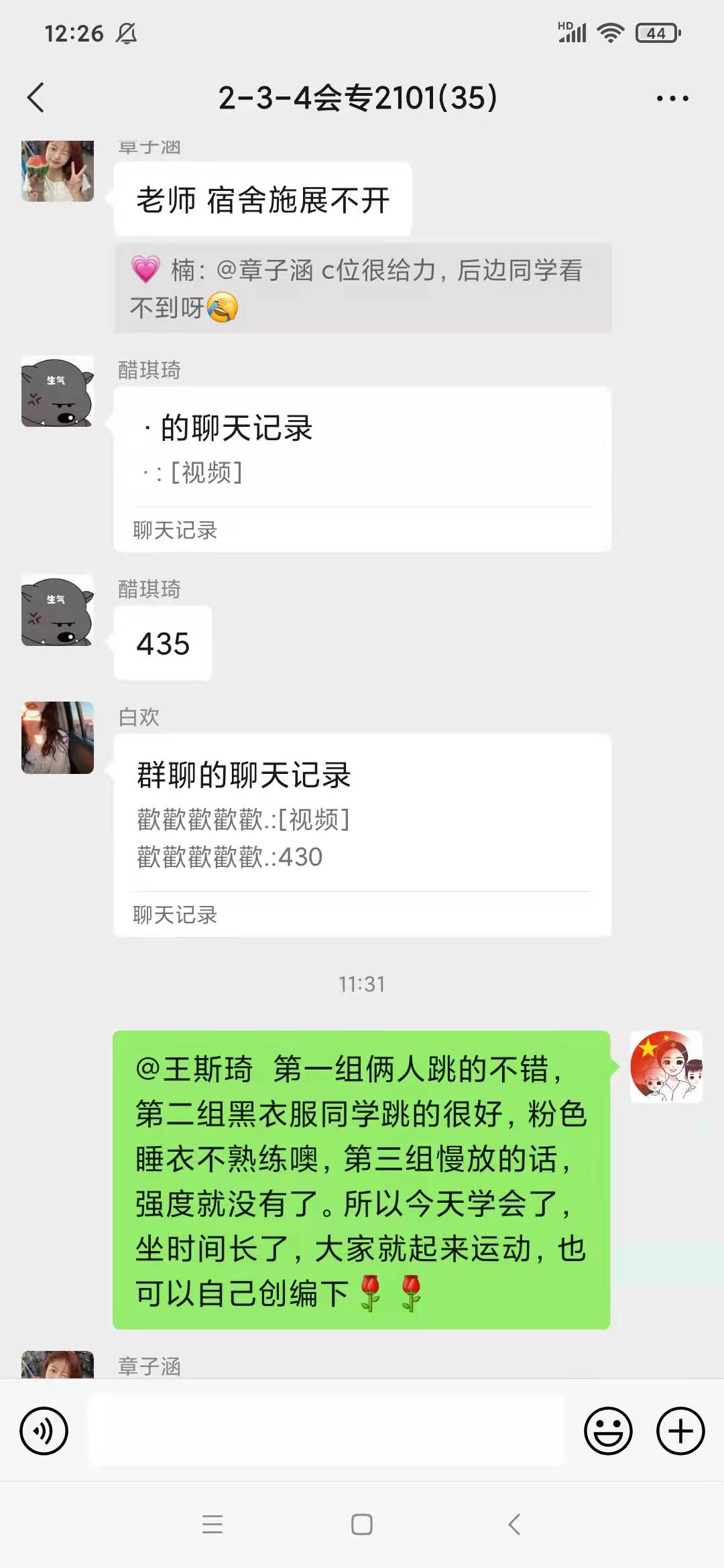This screenshot has width=724, height=1568.
Task: Open 白欢's 群聊的聊天记录 card
Action: click(x=362, y=834)
